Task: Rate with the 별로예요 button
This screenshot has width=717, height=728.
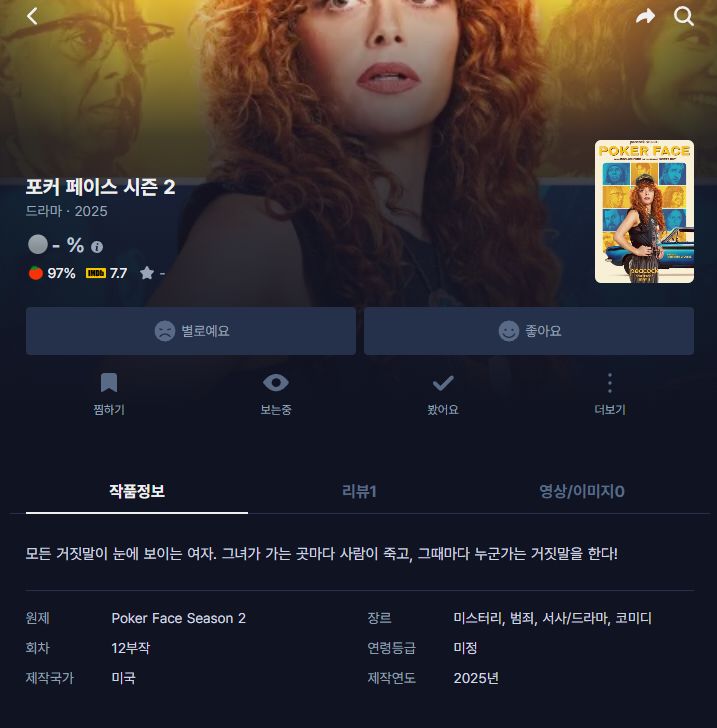Action: tap(191, 331)
